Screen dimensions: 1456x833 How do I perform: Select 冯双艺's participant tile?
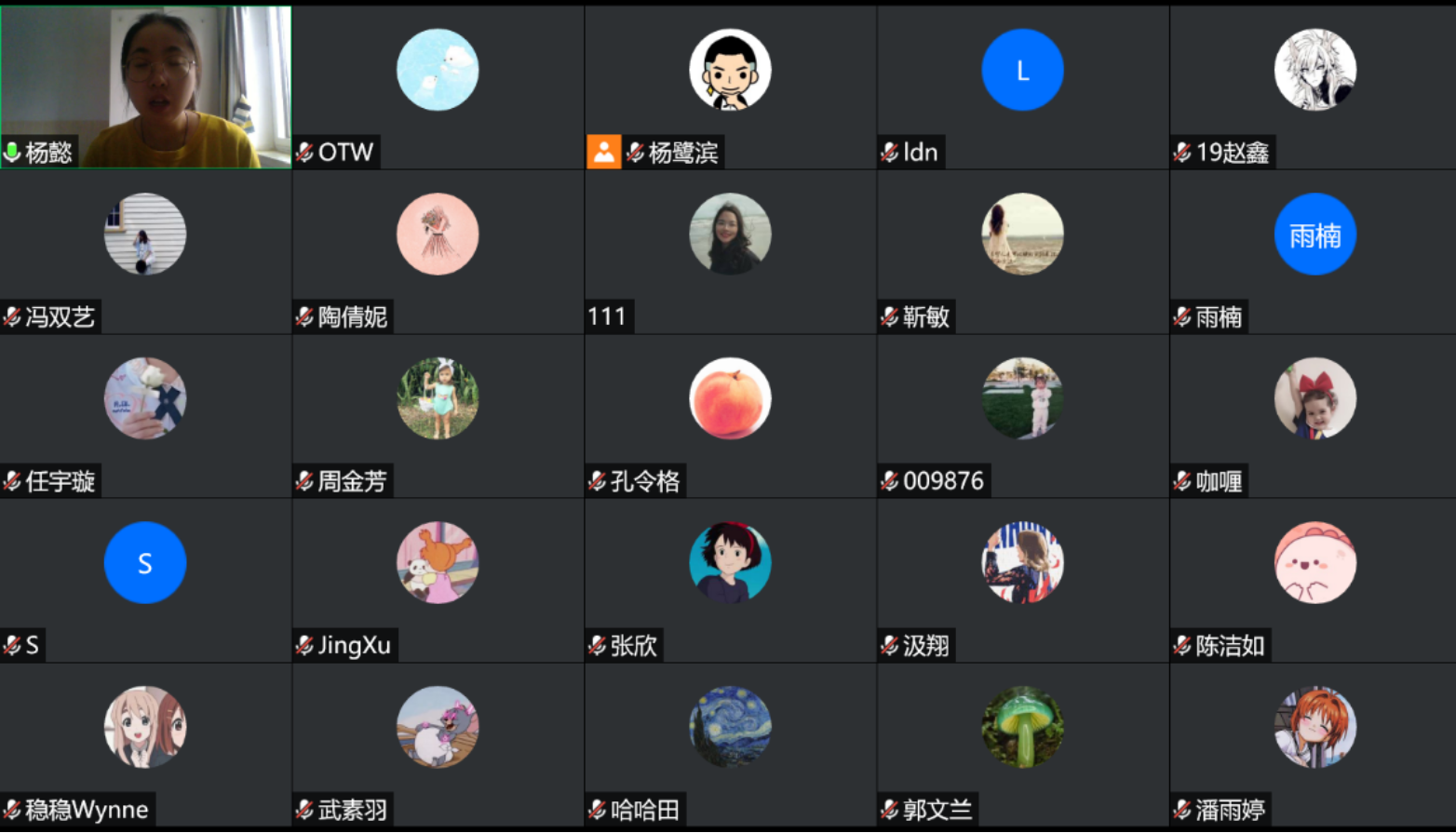[x=145, y=251]
